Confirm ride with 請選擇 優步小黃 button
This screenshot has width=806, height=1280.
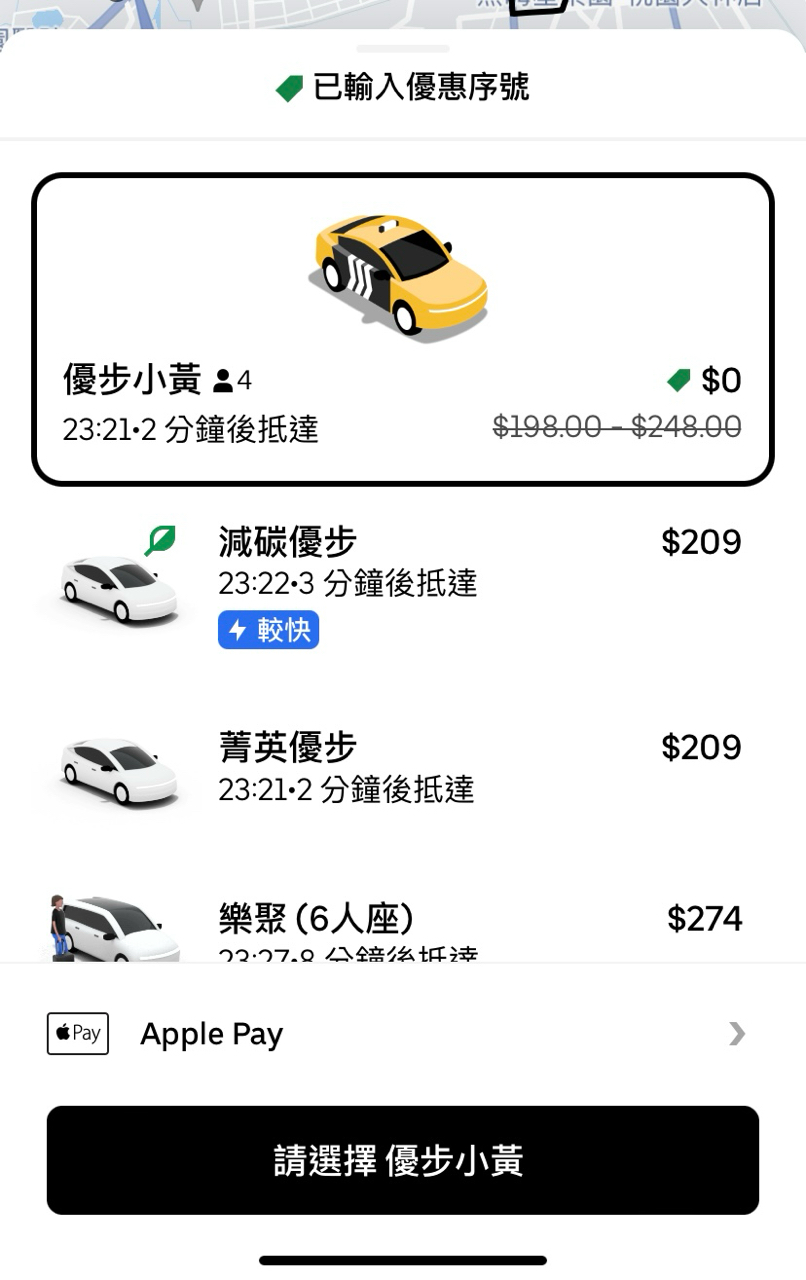(x=402, y=1160)
